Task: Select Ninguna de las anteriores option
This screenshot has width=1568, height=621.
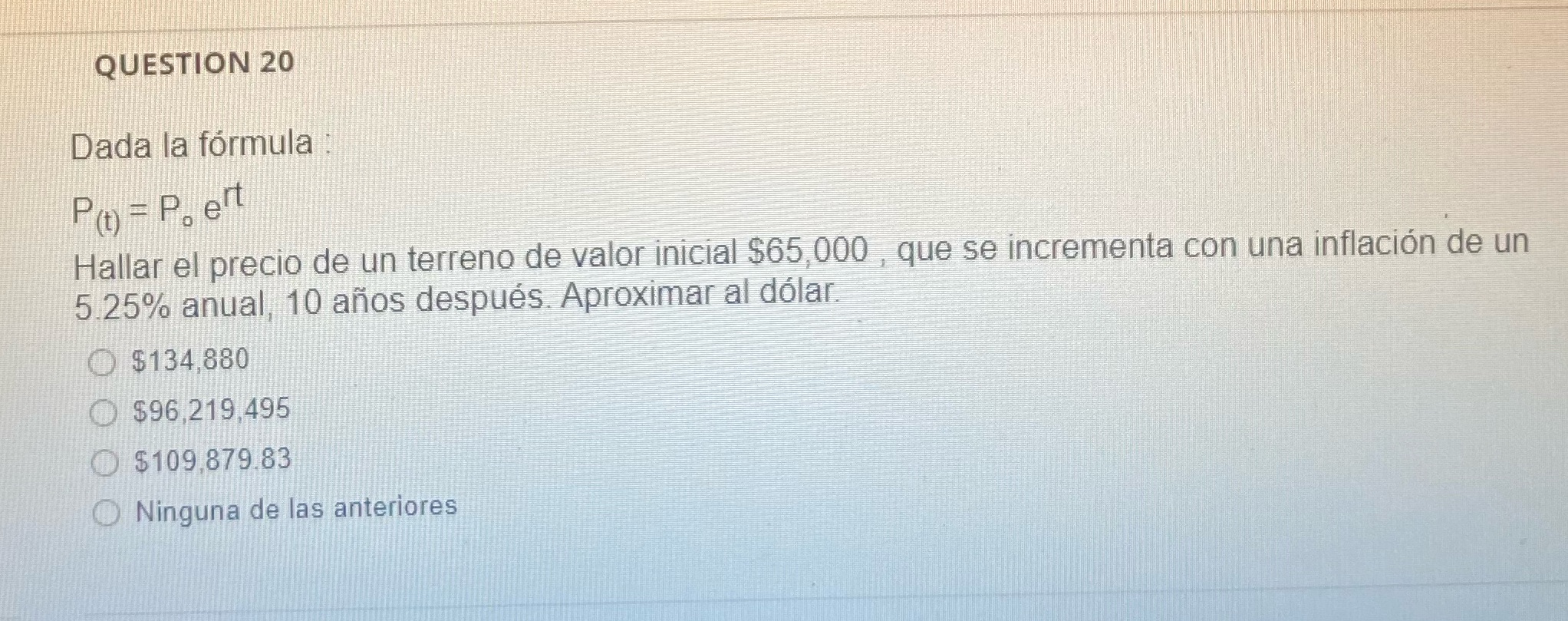Action: (106, 513)
